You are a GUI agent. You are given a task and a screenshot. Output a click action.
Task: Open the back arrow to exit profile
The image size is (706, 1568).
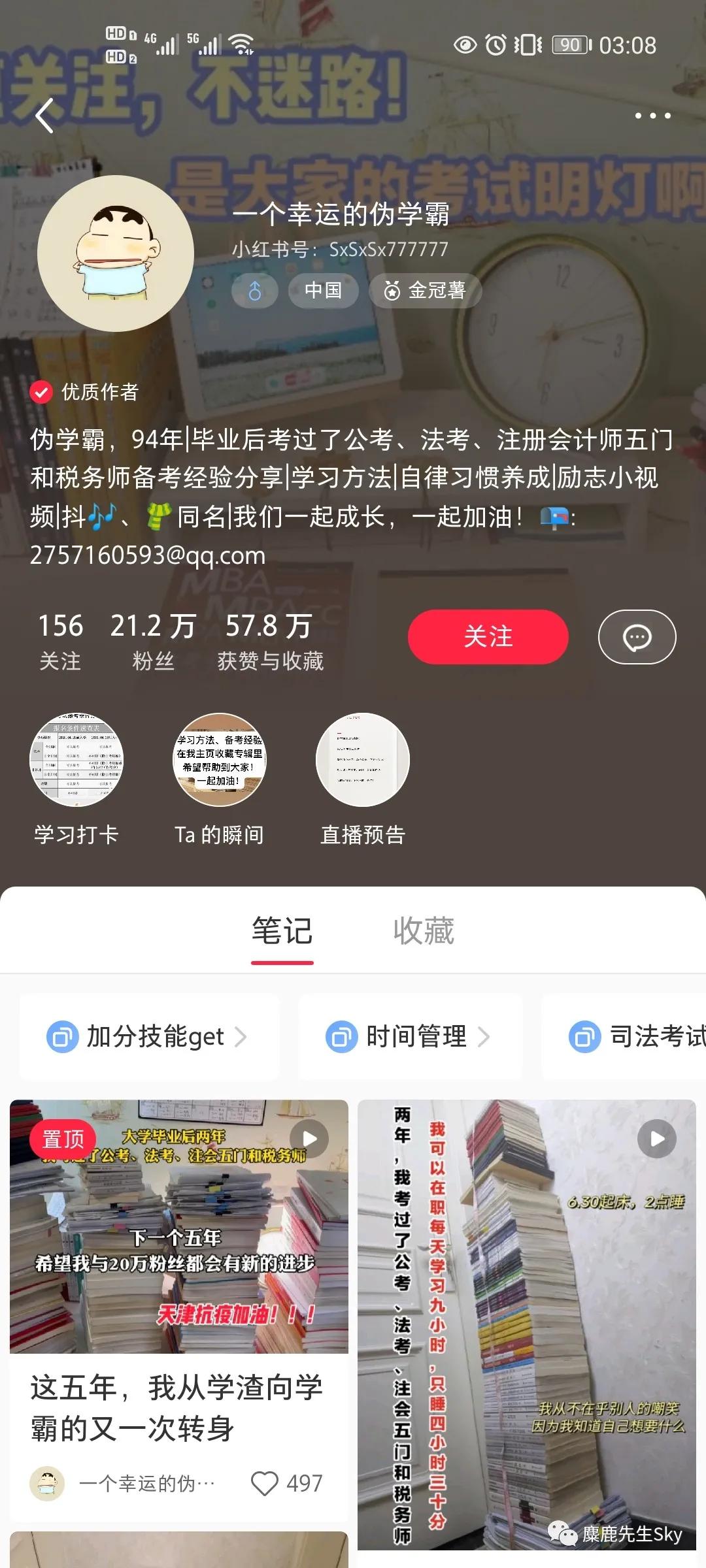(x=44, y=116)
